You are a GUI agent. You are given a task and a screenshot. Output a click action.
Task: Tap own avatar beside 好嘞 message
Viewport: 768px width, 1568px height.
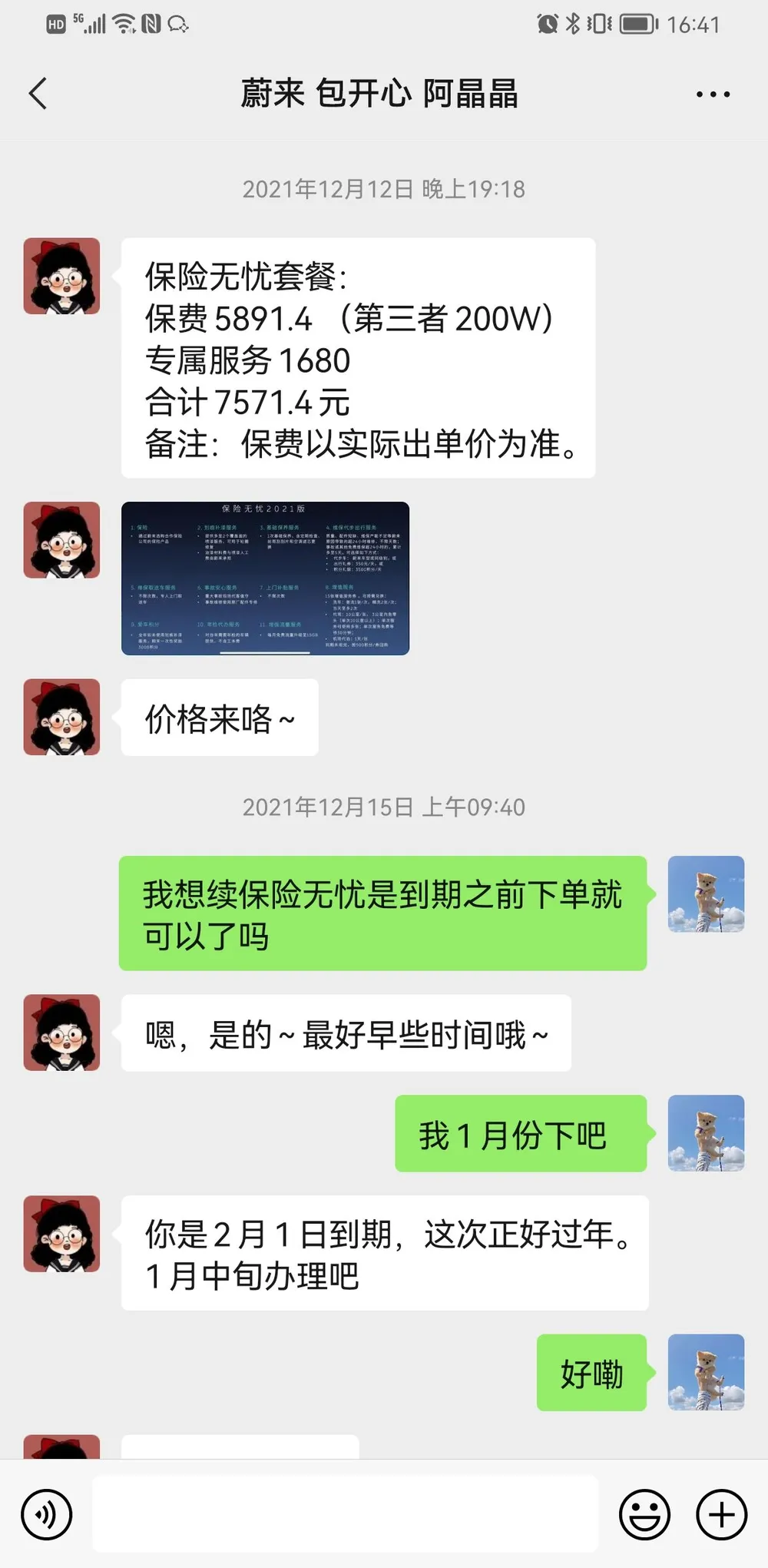(706, 1372)
